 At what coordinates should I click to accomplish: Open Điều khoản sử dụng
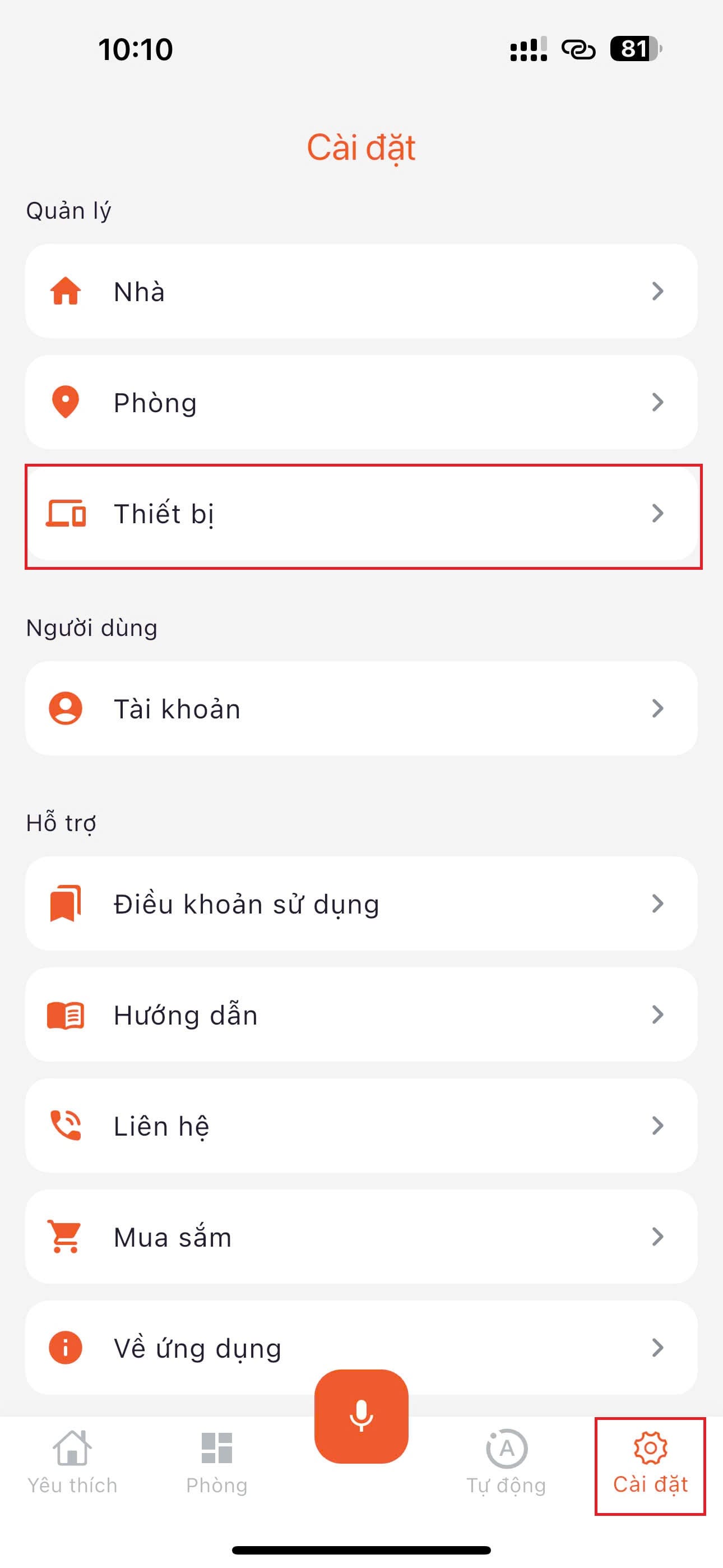[361, 903]
